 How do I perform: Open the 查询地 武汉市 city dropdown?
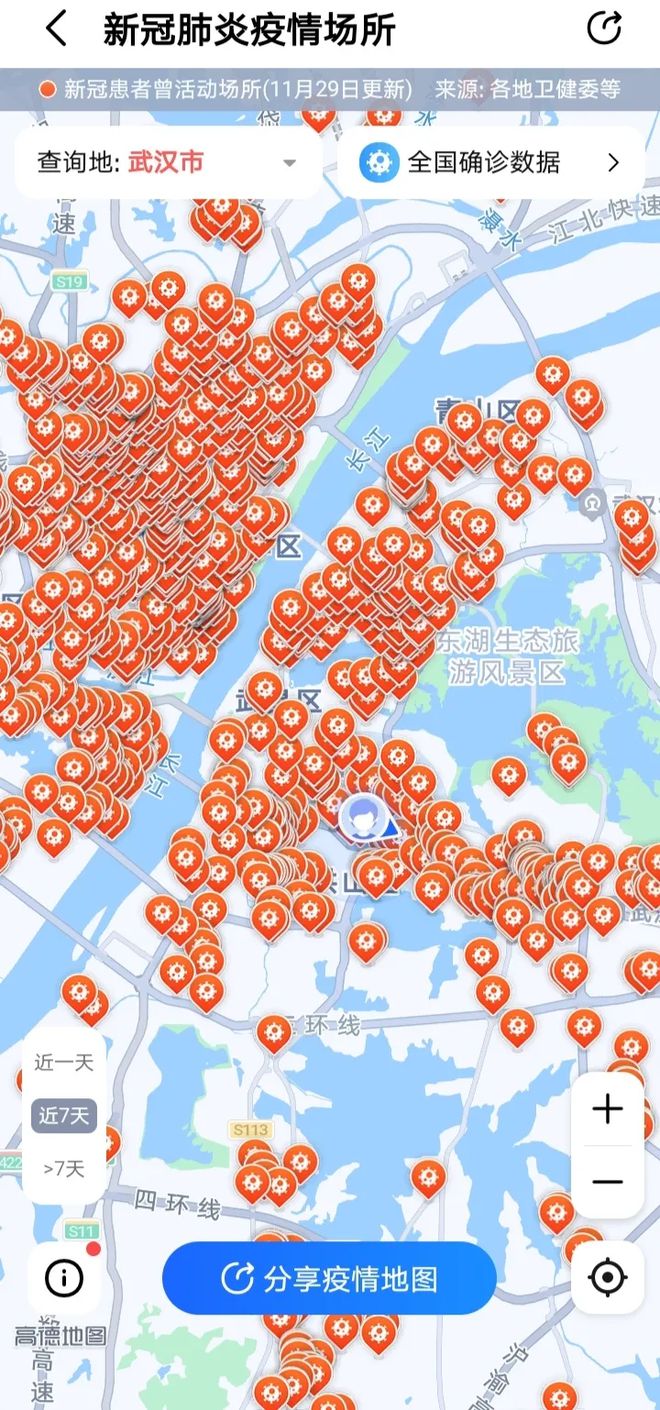pyautogui.click(x=168, y=163)
